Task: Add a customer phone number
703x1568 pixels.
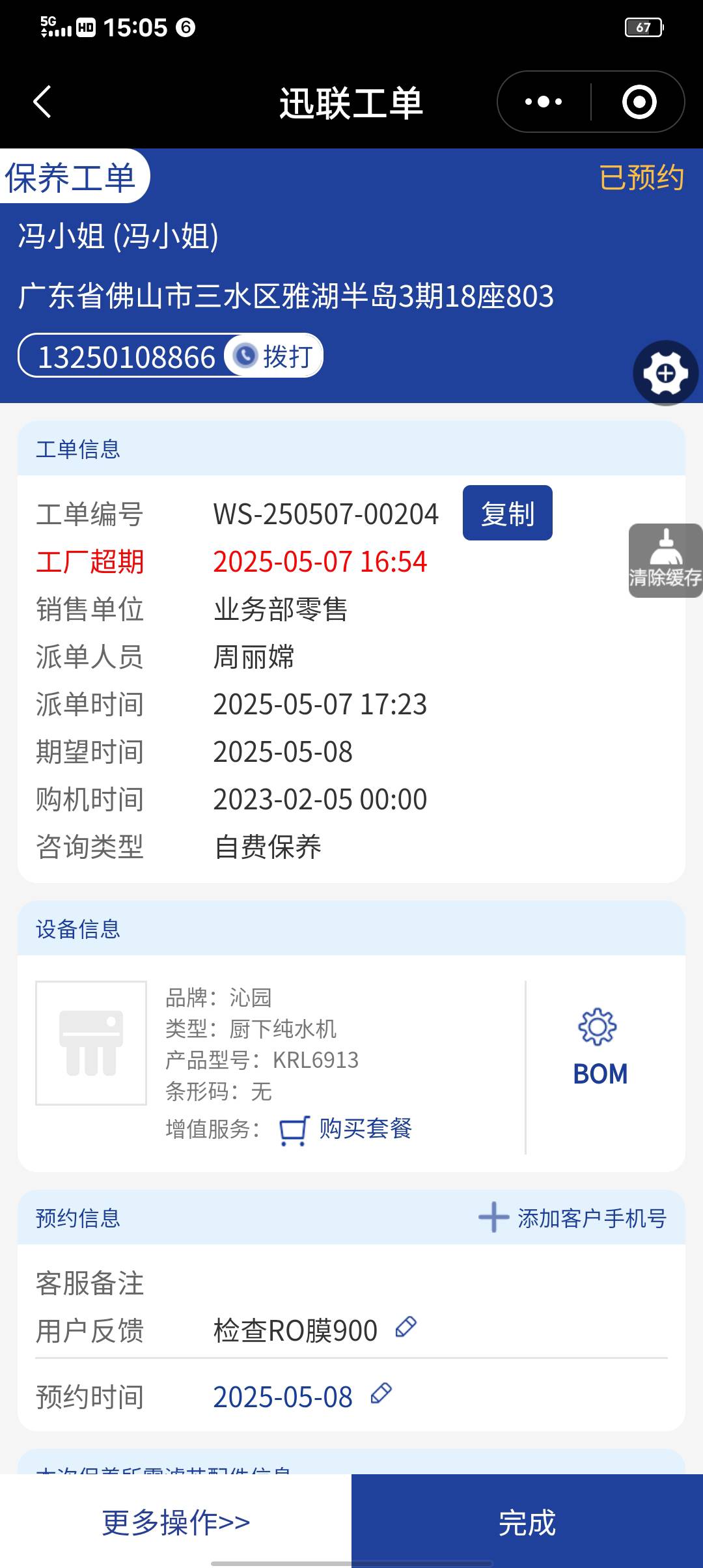Action: click(573, 1218)
